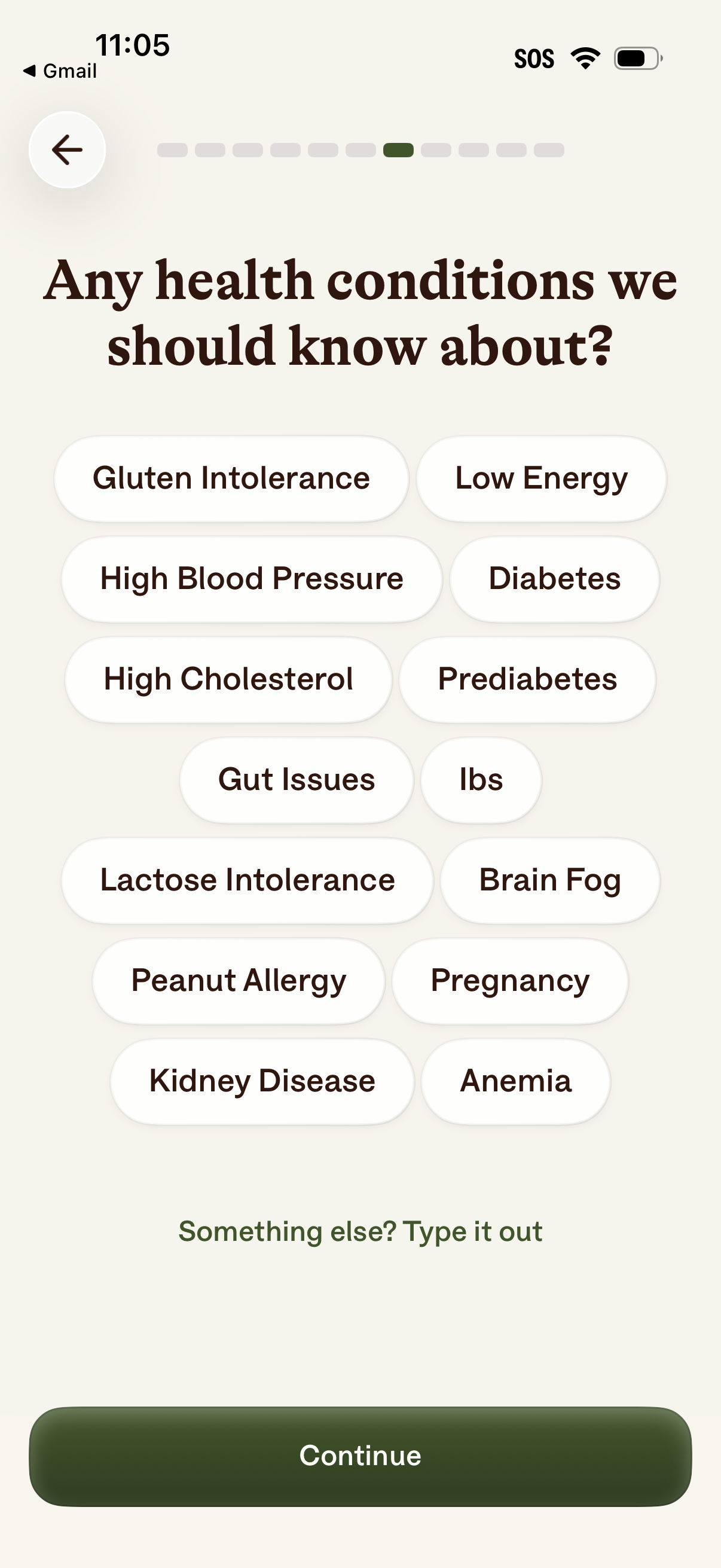The height and width of the screenshot is (1568, 721).
Task: Select the Pregnancy option
Action: [x=510, y=981]
